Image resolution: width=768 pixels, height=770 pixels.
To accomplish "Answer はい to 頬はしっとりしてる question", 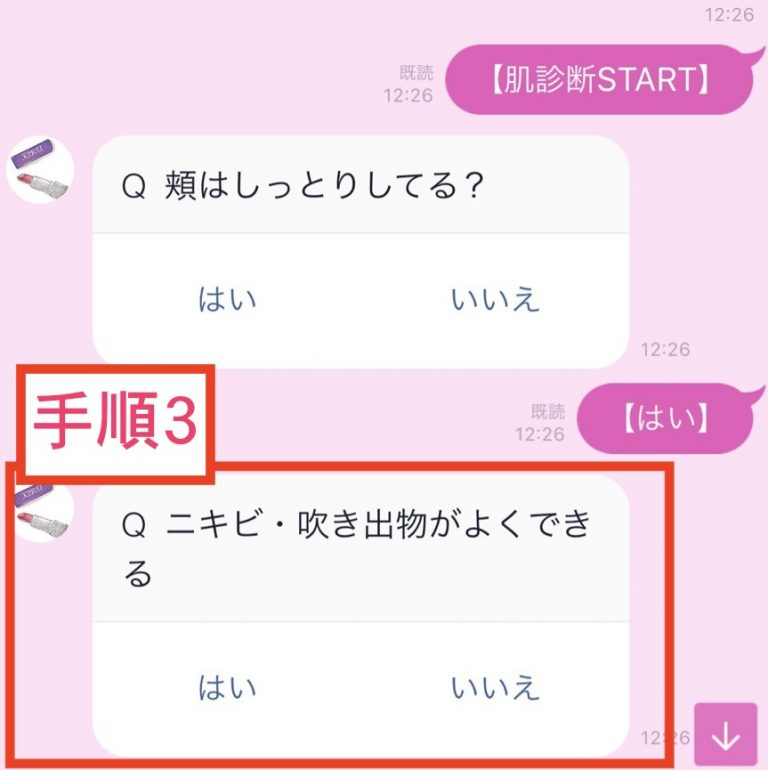I will 227,299.
